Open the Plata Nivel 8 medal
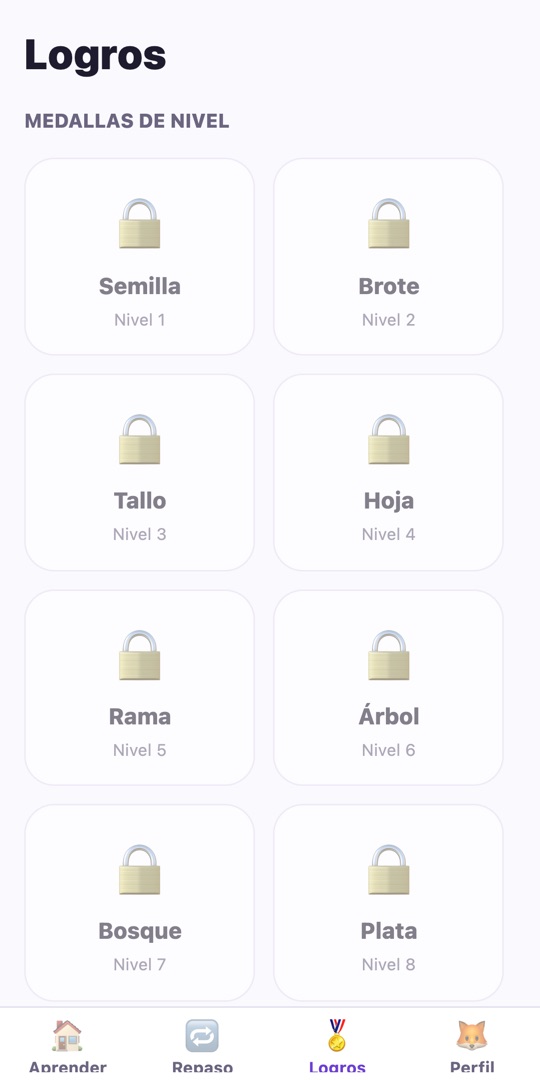Screen dimensions: 540x1080 click(388, 902)
